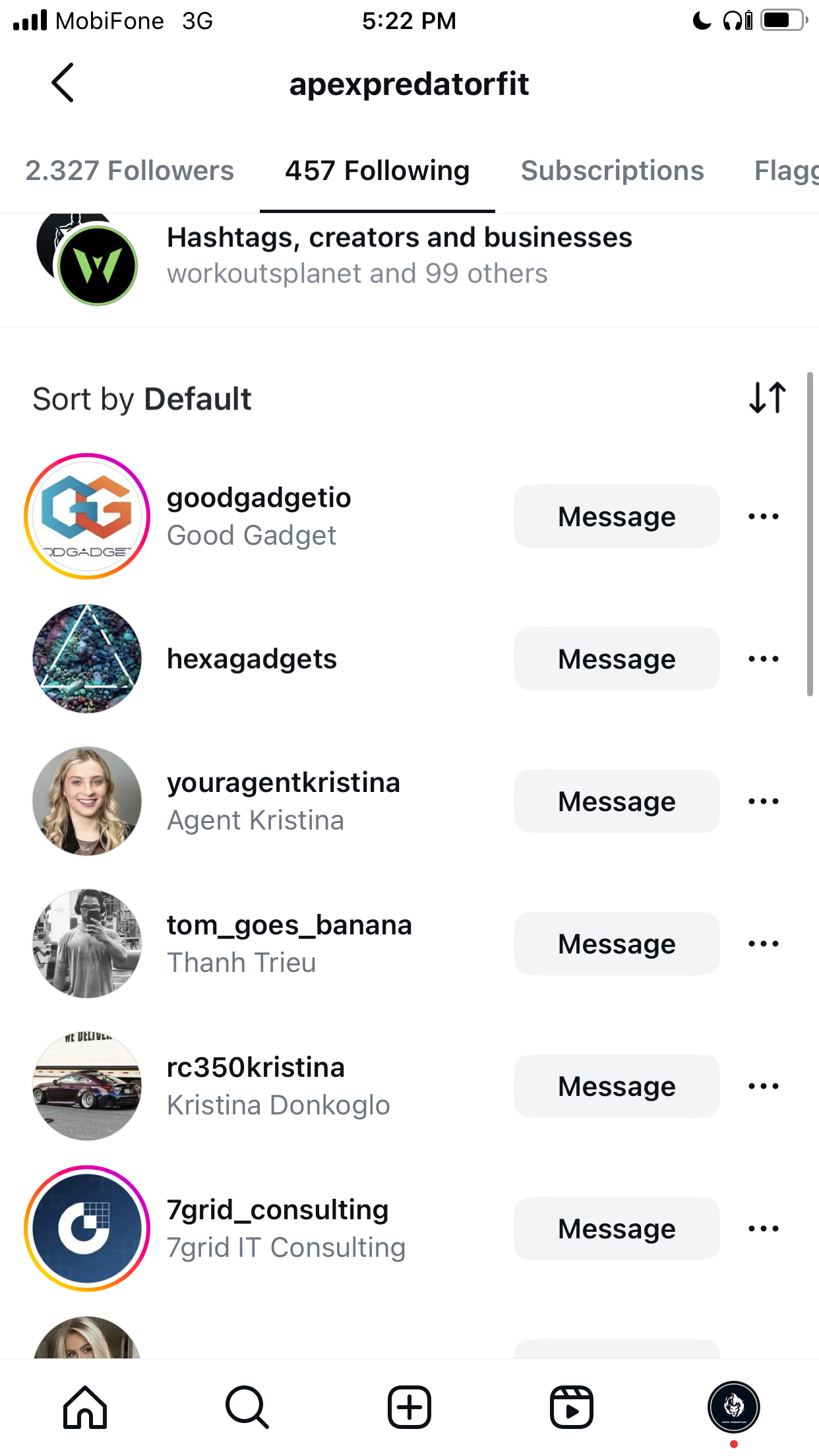The image size is (819, 1456).
Task: Open the Reels tab
Action: (572, 1407)
